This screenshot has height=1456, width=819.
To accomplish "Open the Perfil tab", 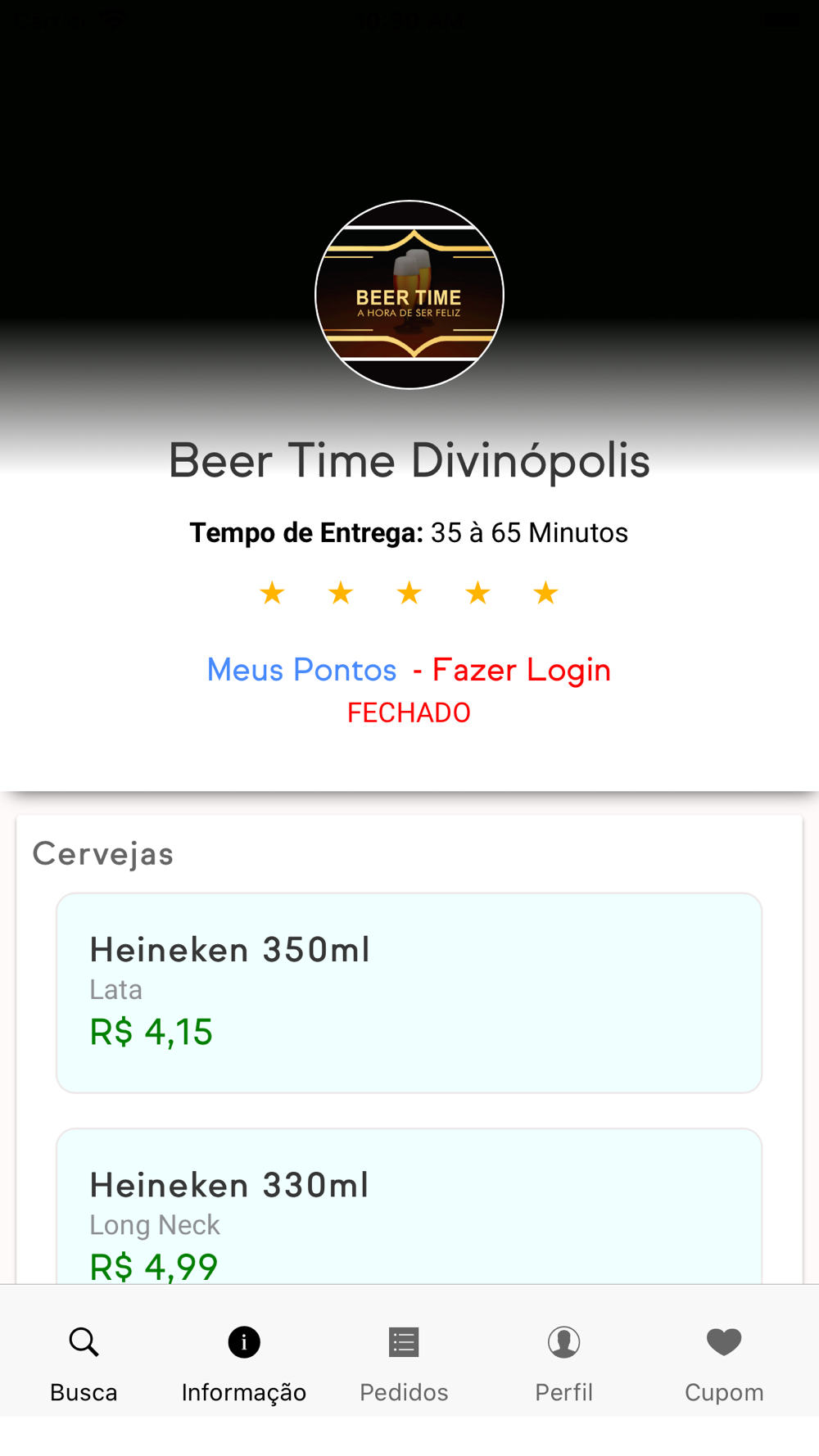I will [563, 1359].
